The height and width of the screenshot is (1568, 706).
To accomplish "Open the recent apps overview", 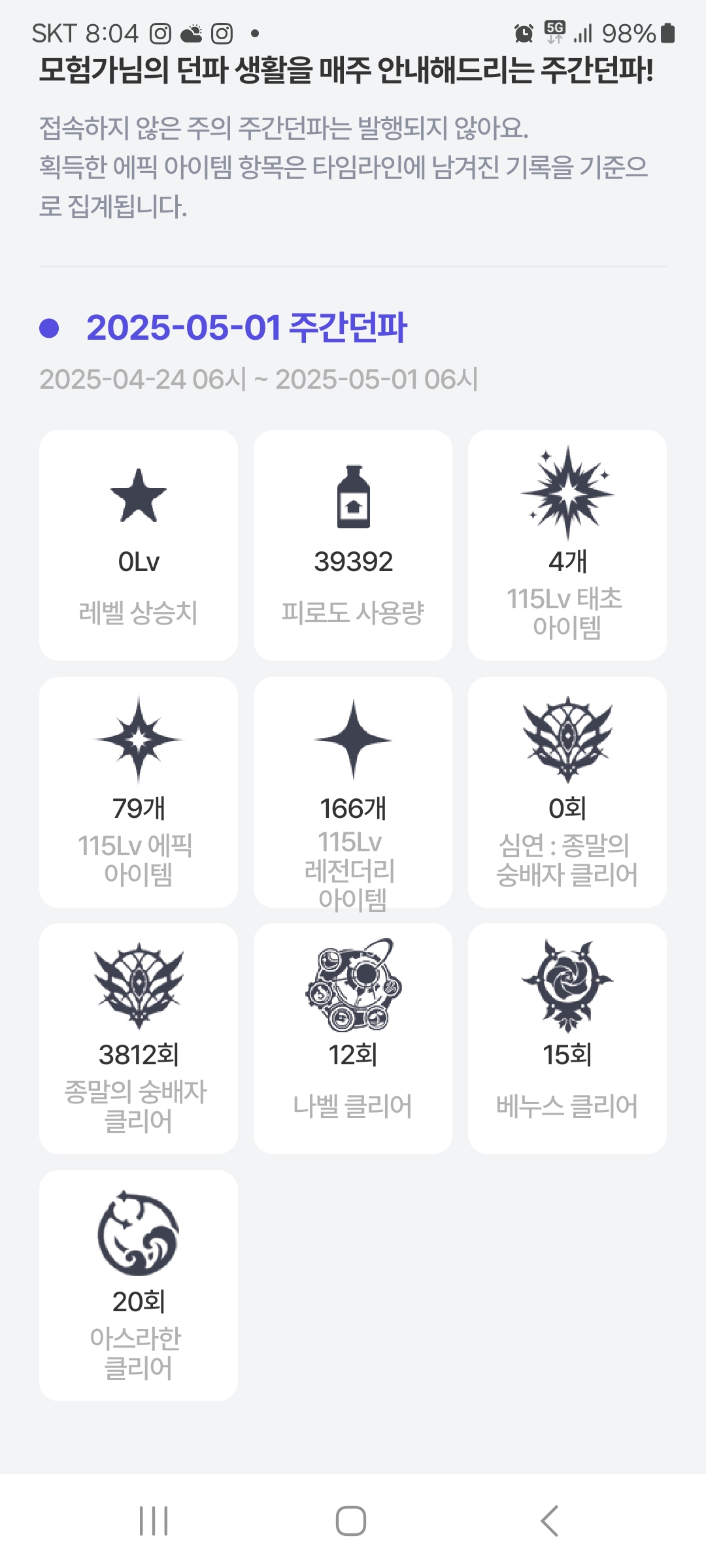I will point(154,1521).
